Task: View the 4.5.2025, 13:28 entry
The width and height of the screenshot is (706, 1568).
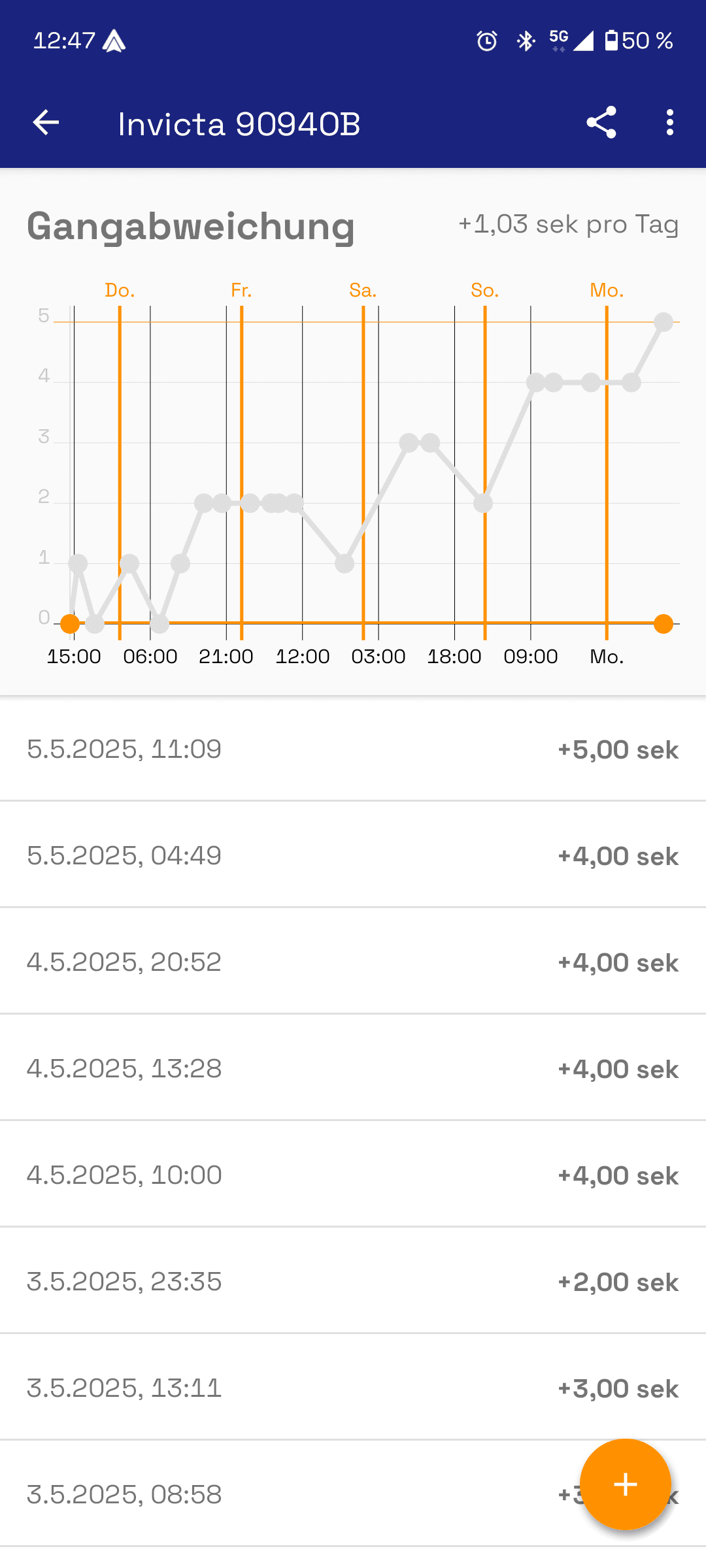Action: [353, 1068]
